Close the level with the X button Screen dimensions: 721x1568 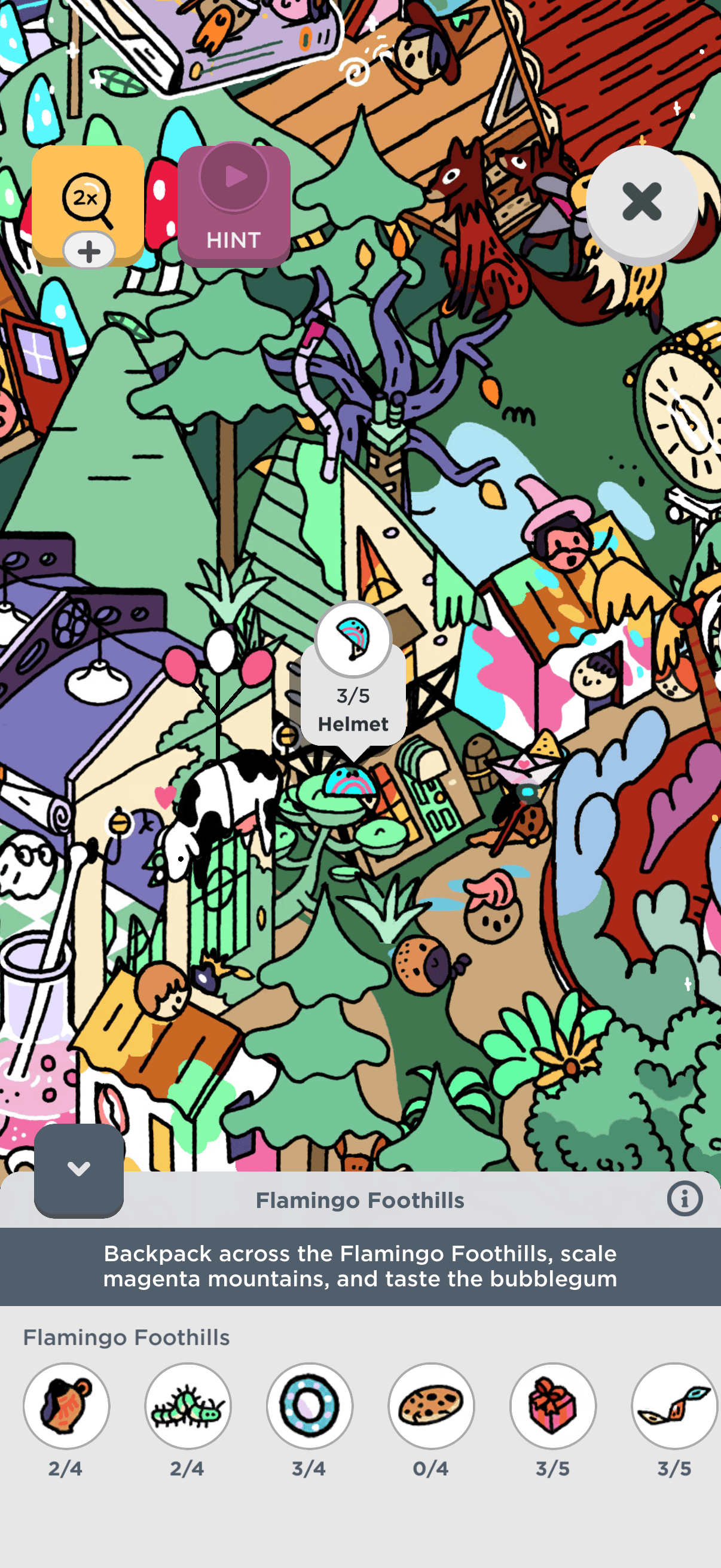[641, 202]
